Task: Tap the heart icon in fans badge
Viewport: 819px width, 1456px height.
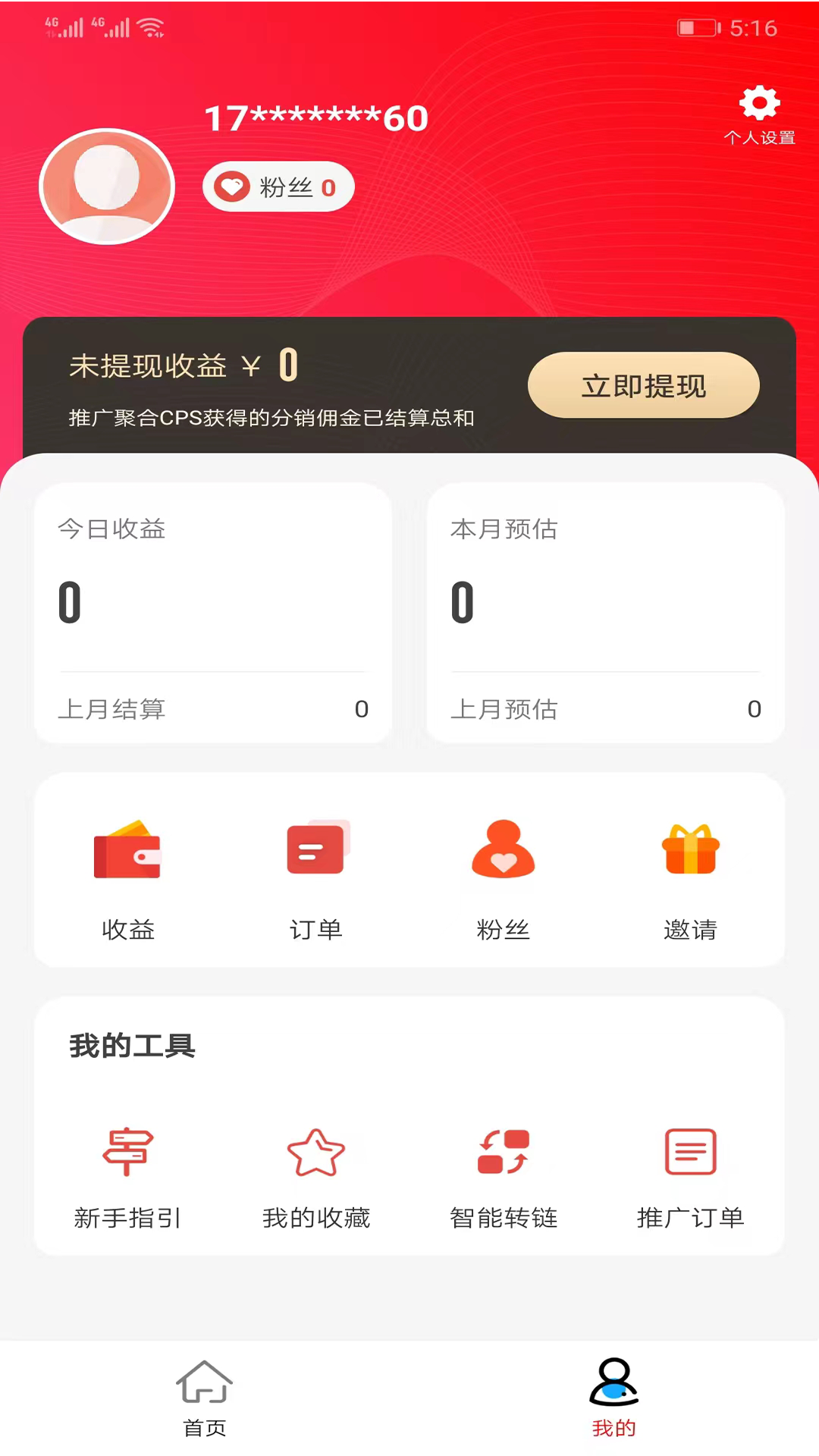Action: pyautogui.click(x=233, y=187)
